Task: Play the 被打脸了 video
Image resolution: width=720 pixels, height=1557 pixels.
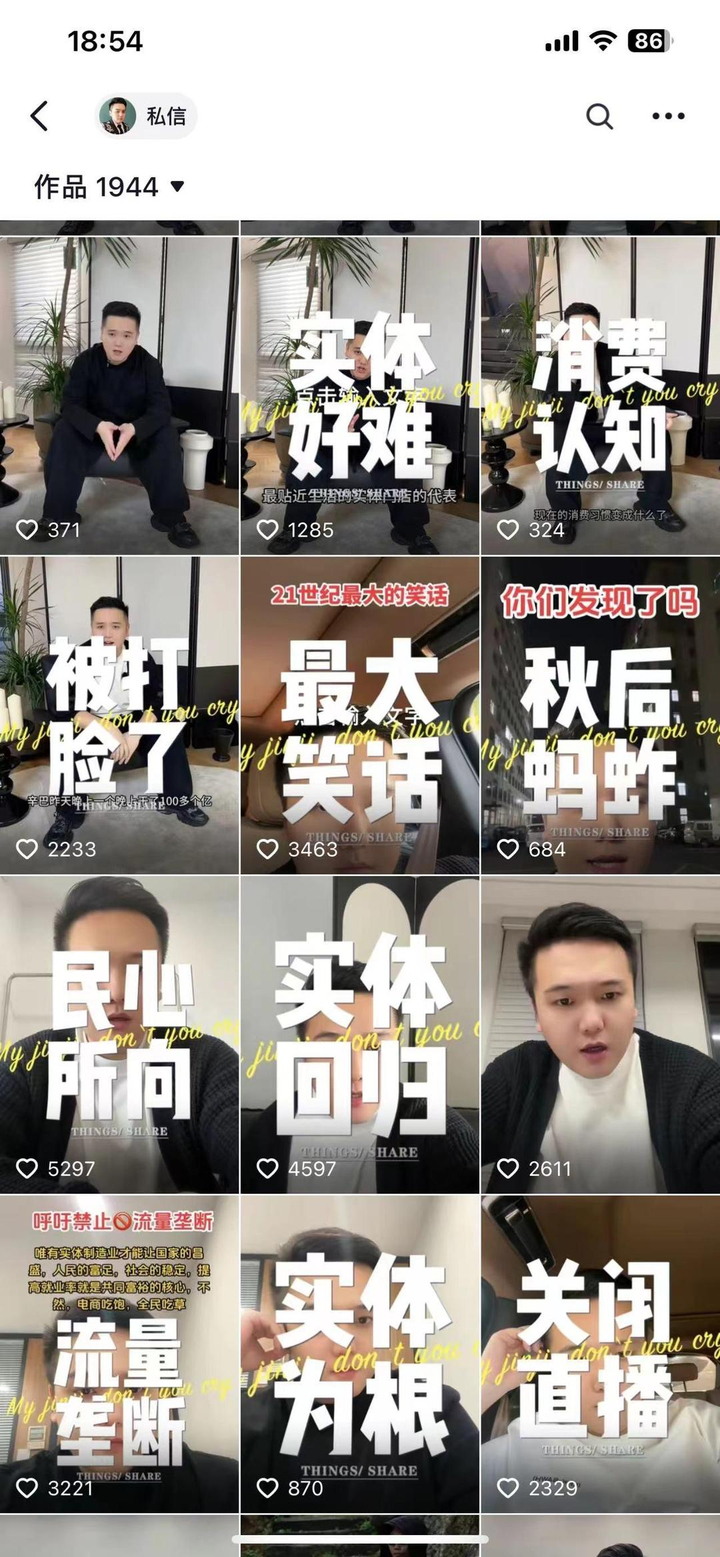Action: tap(119, 715)
